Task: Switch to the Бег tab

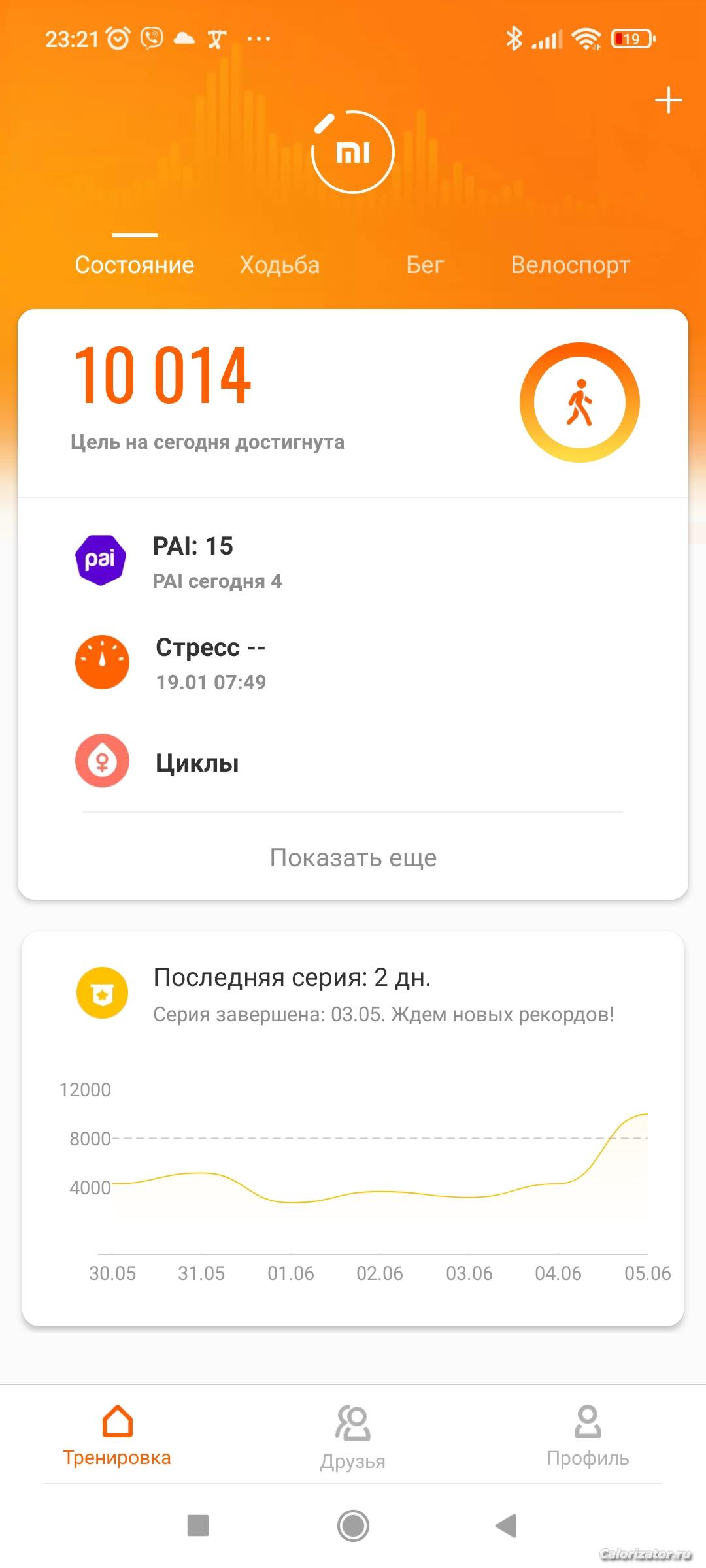Action: pyautogui.click(x=425, y=265)
